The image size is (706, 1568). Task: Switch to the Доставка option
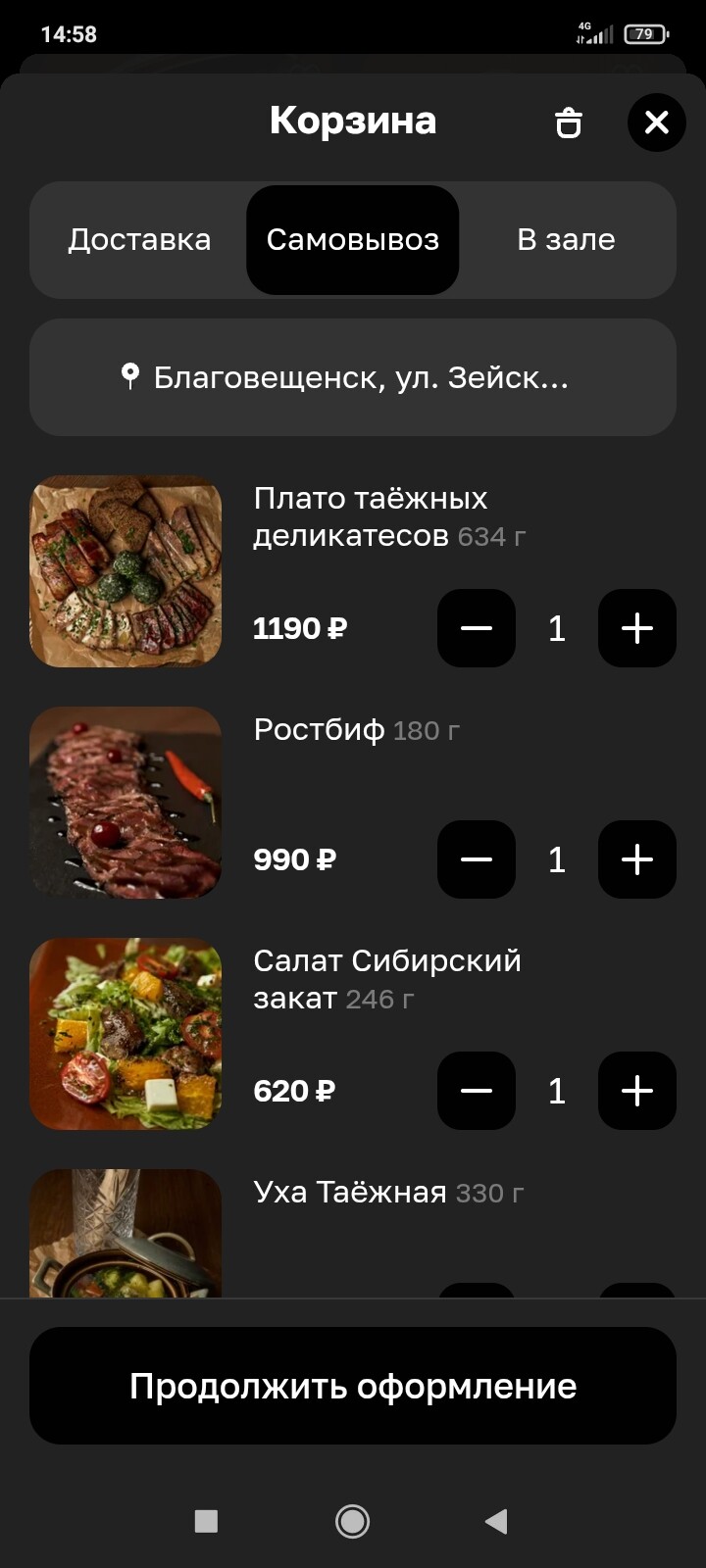(x=139, y=240)
